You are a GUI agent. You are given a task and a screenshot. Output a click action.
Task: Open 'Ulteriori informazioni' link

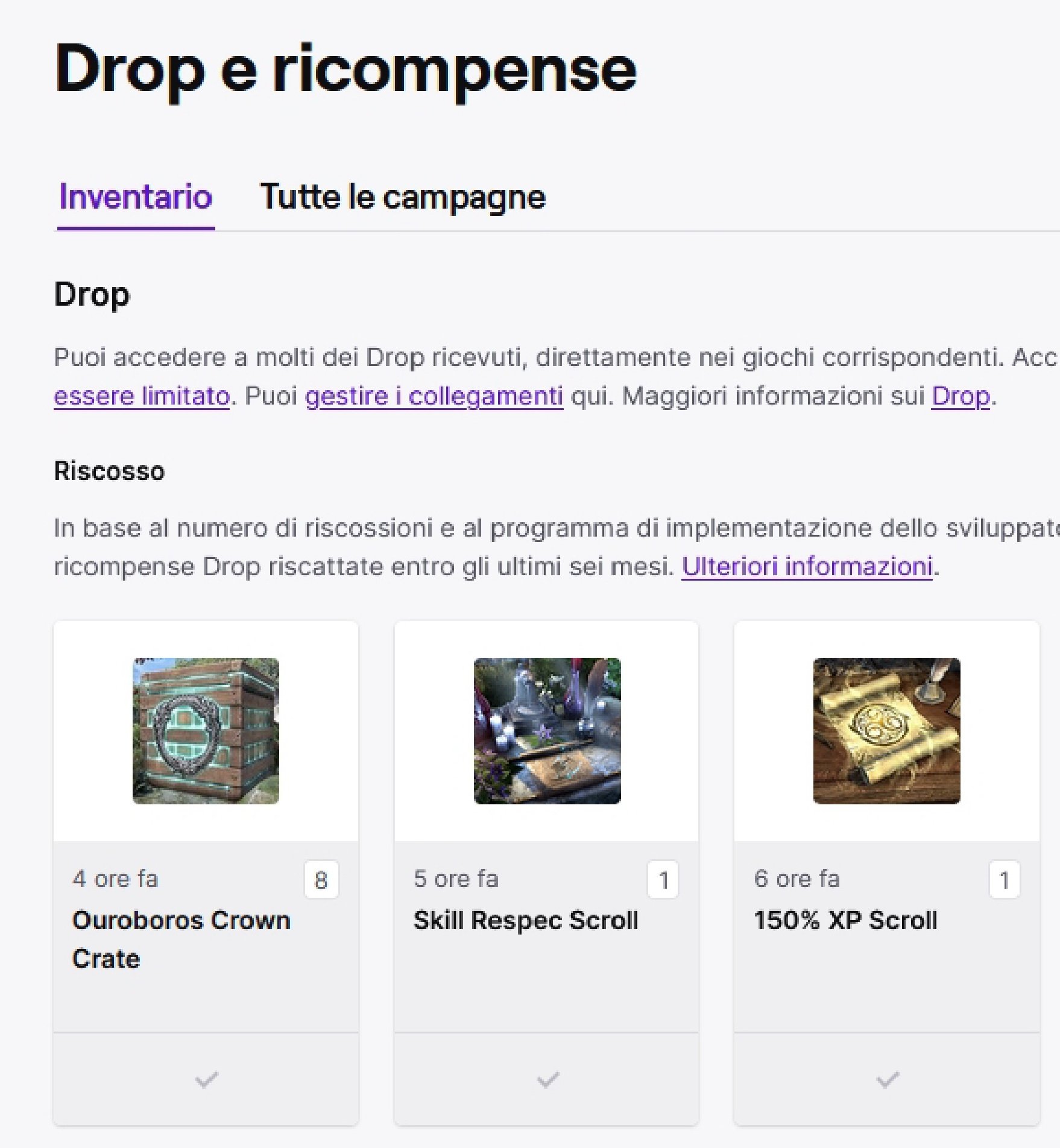point(807,566)
